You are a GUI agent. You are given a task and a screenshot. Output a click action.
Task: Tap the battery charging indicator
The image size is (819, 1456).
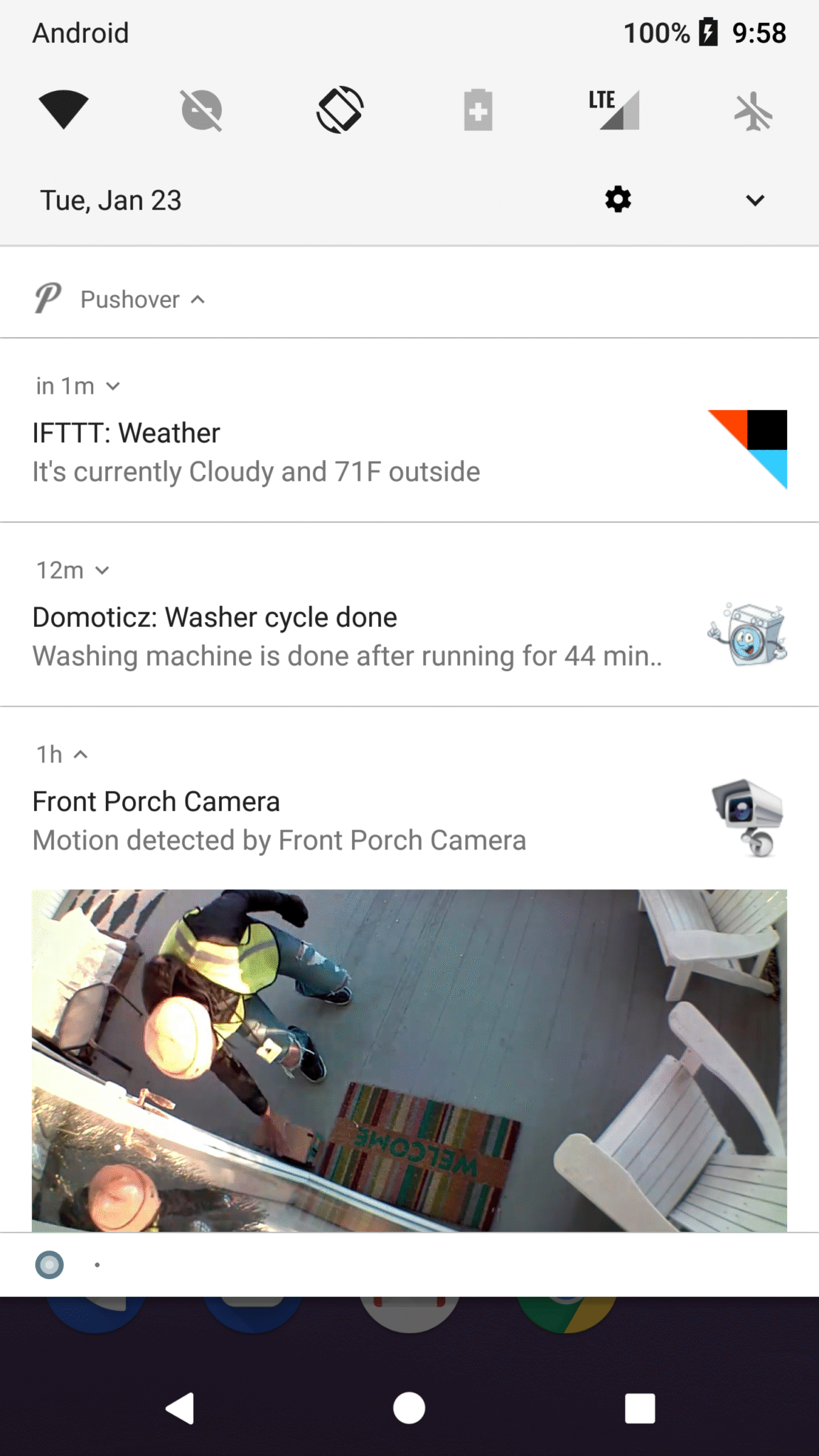[x=709, y=32]
